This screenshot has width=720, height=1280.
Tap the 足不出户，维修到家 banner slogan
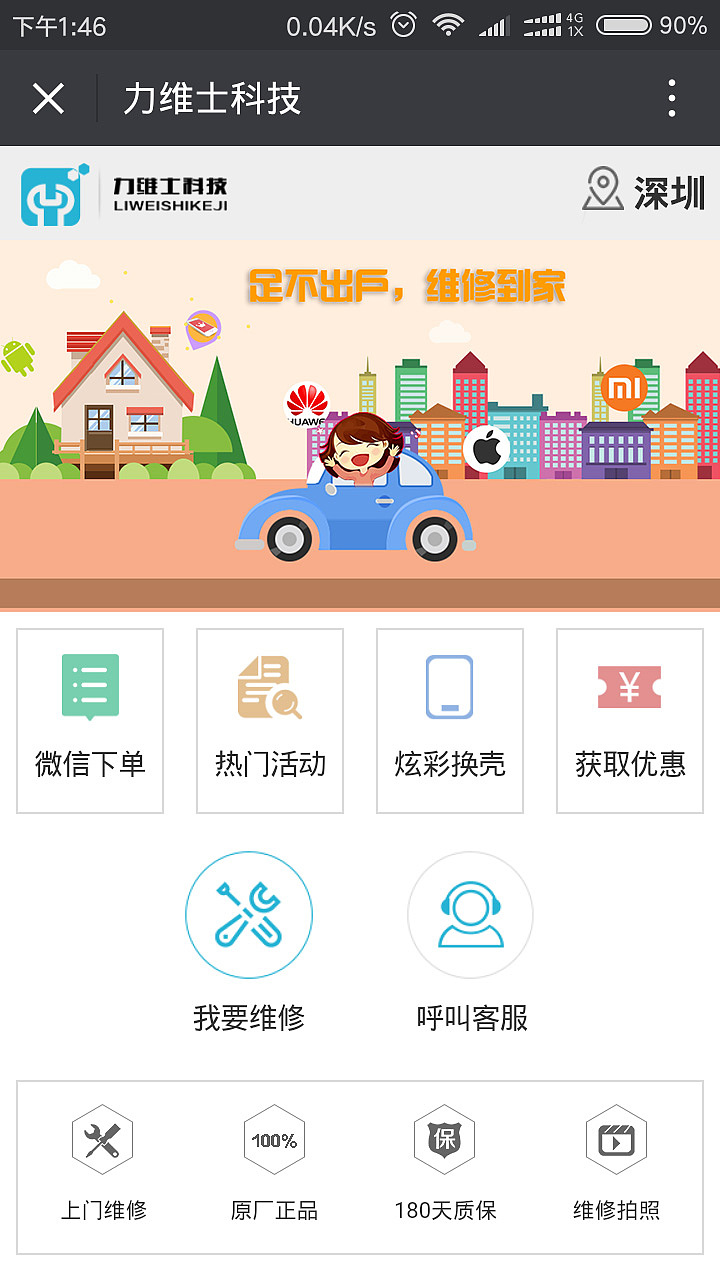[x=406, y=285]
